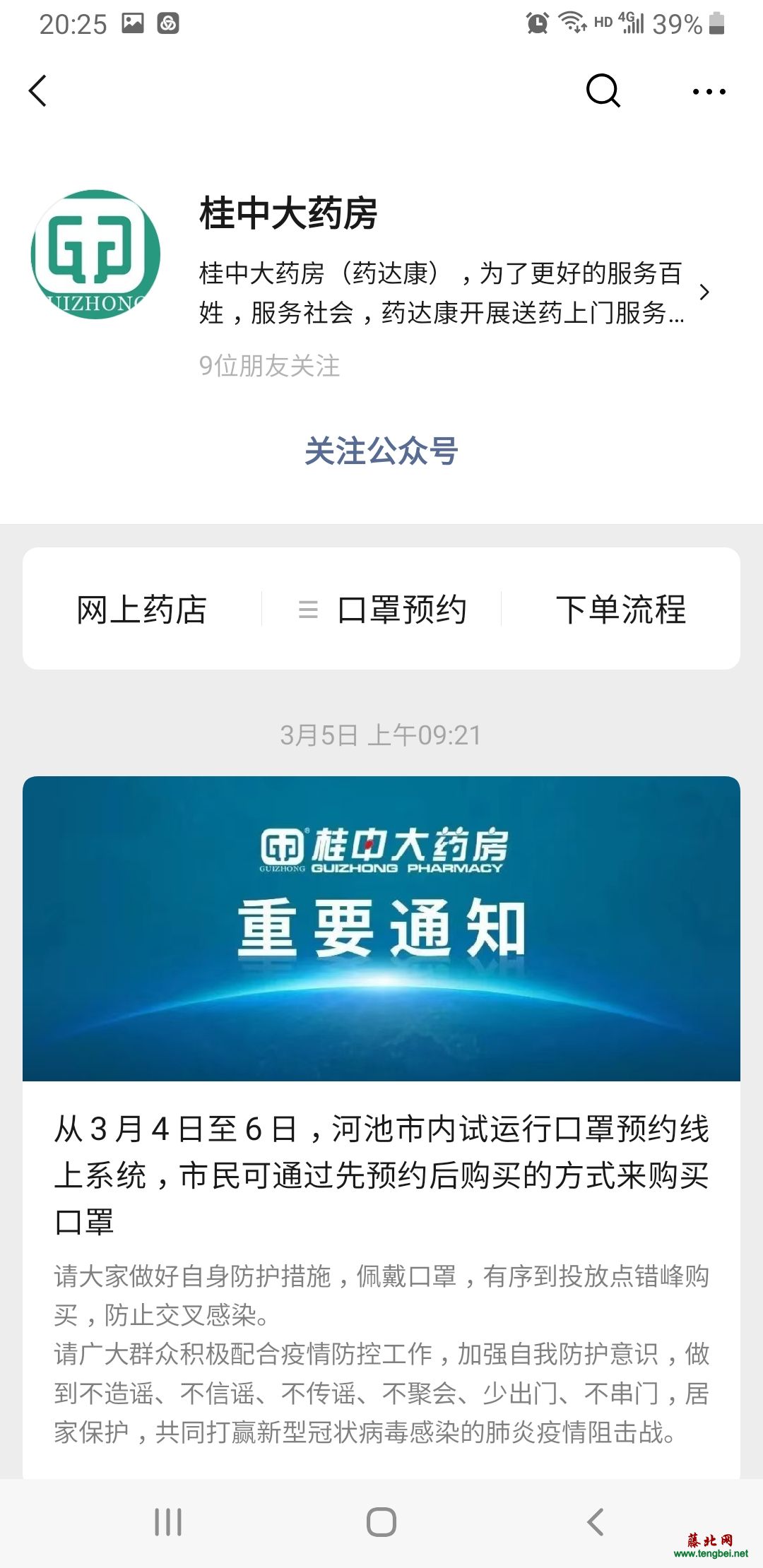The width and height of the screenshot is (763, 1568).
Task: Open the three-dot overflow menu
Action: tap(709, 91)
